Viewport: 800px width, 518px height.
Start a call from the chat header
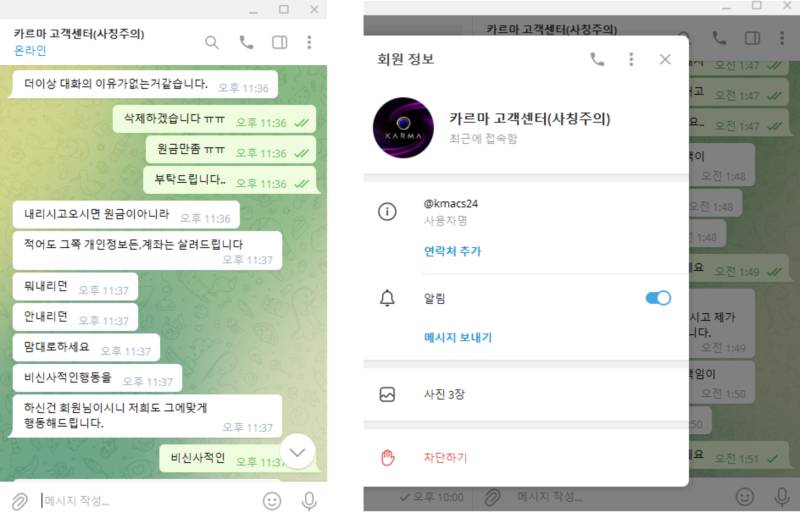pos(246,42)
